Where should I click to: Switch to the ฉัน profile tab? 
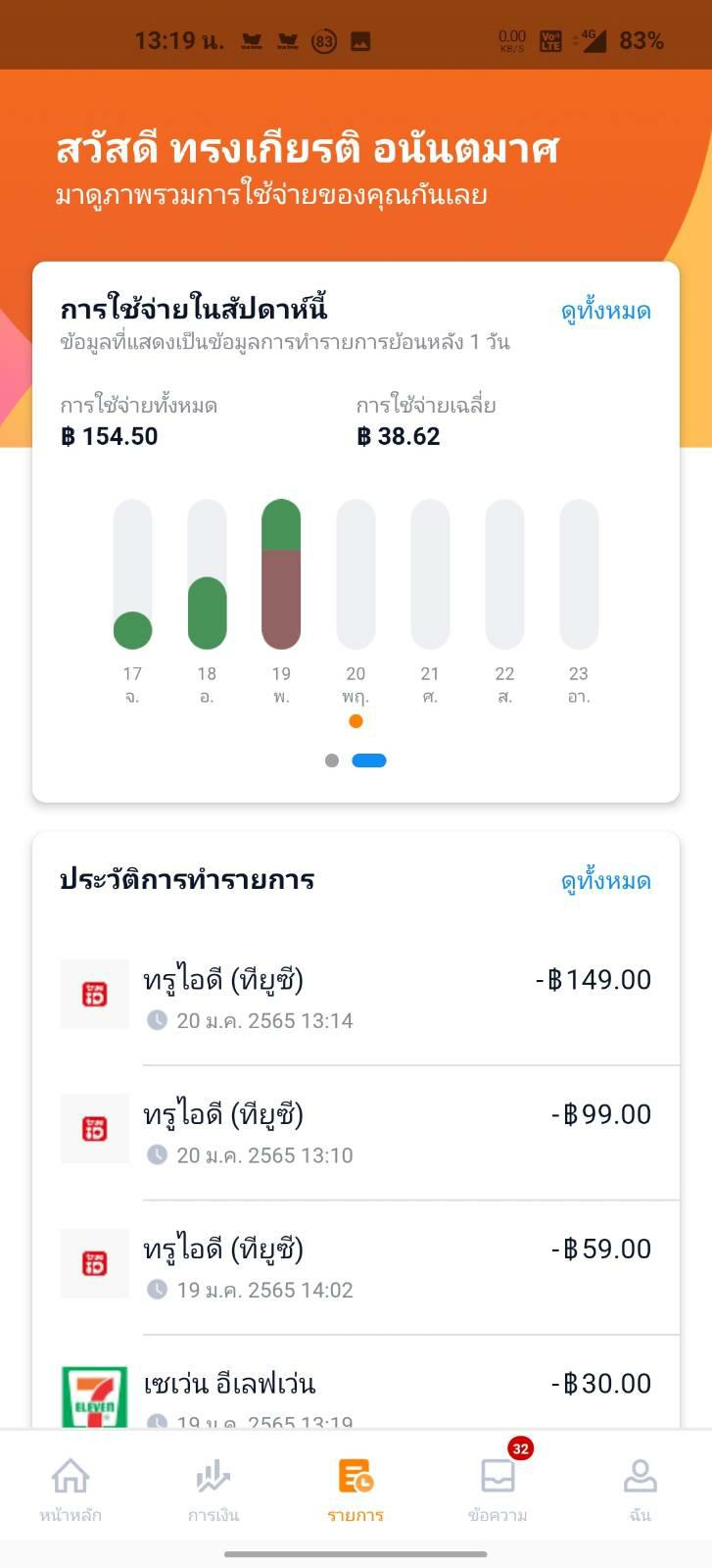point(641,1489)
